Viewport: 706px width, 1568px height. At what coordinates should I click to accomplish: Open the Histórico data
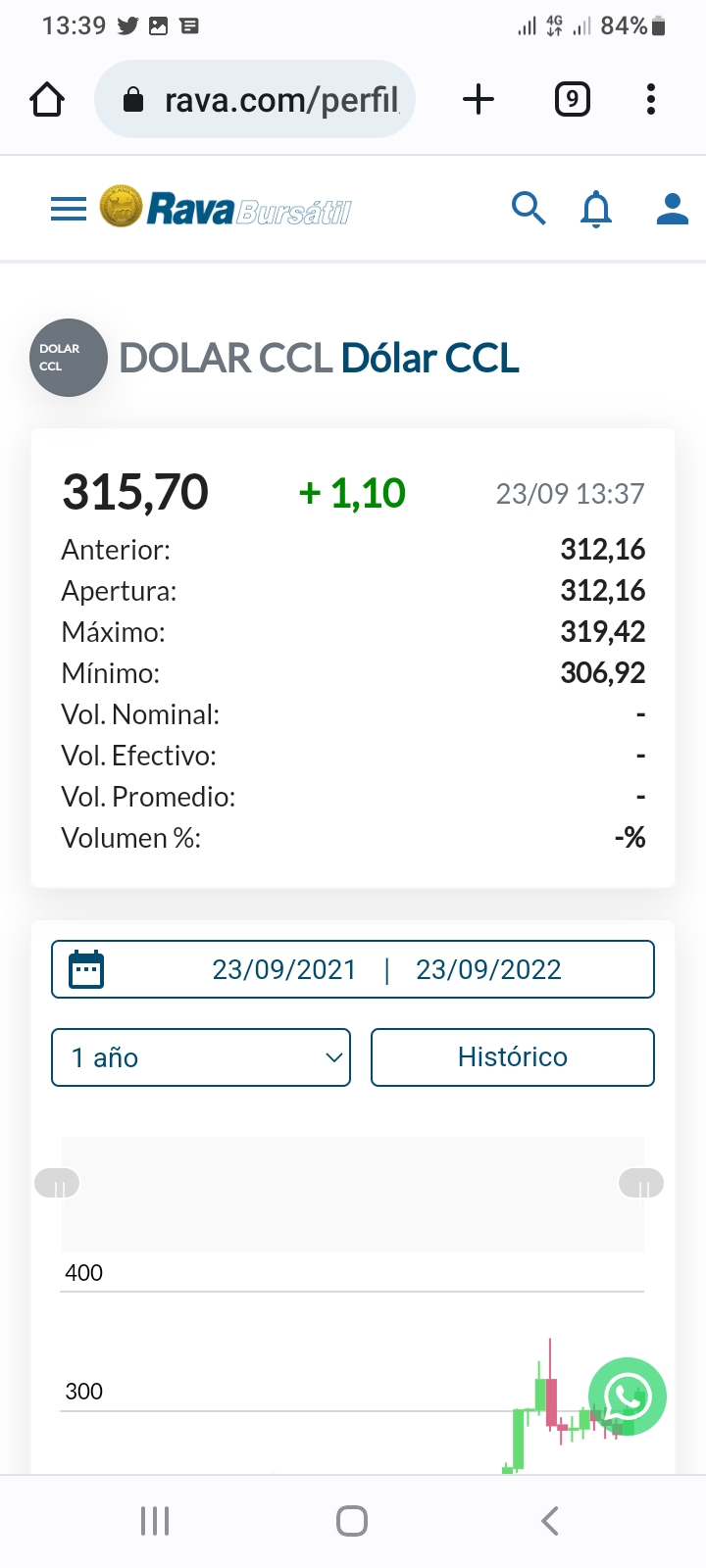click(512, 1057)
